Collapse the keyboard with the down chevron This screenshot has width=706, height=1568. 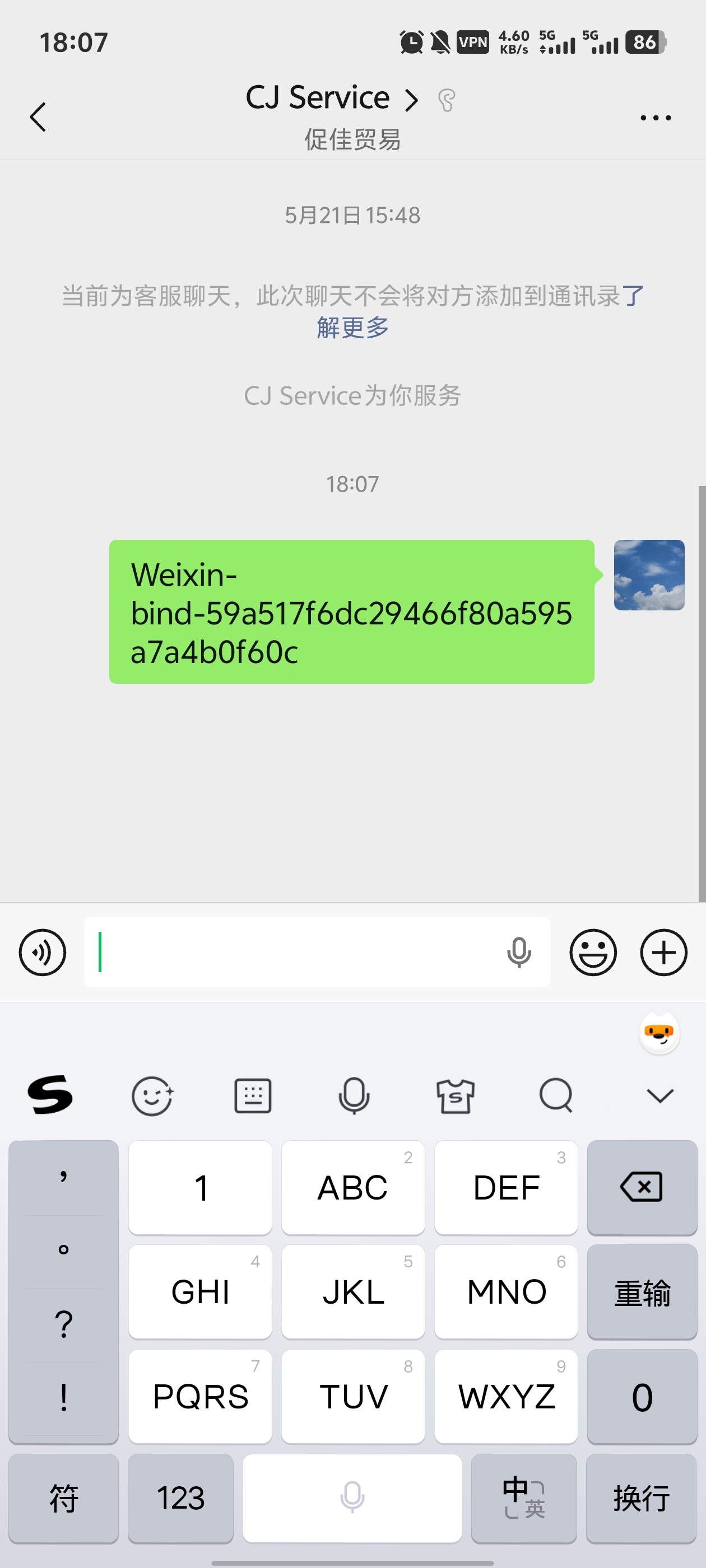tap(659, 1096)
